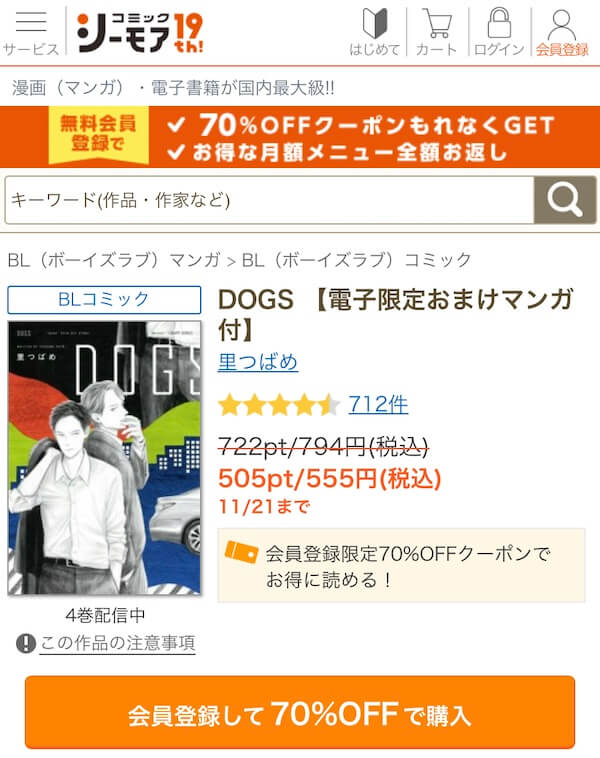This screenshot has height=758, width=600.
Task: Open the 712件 reviews
Action: [378, 404]
